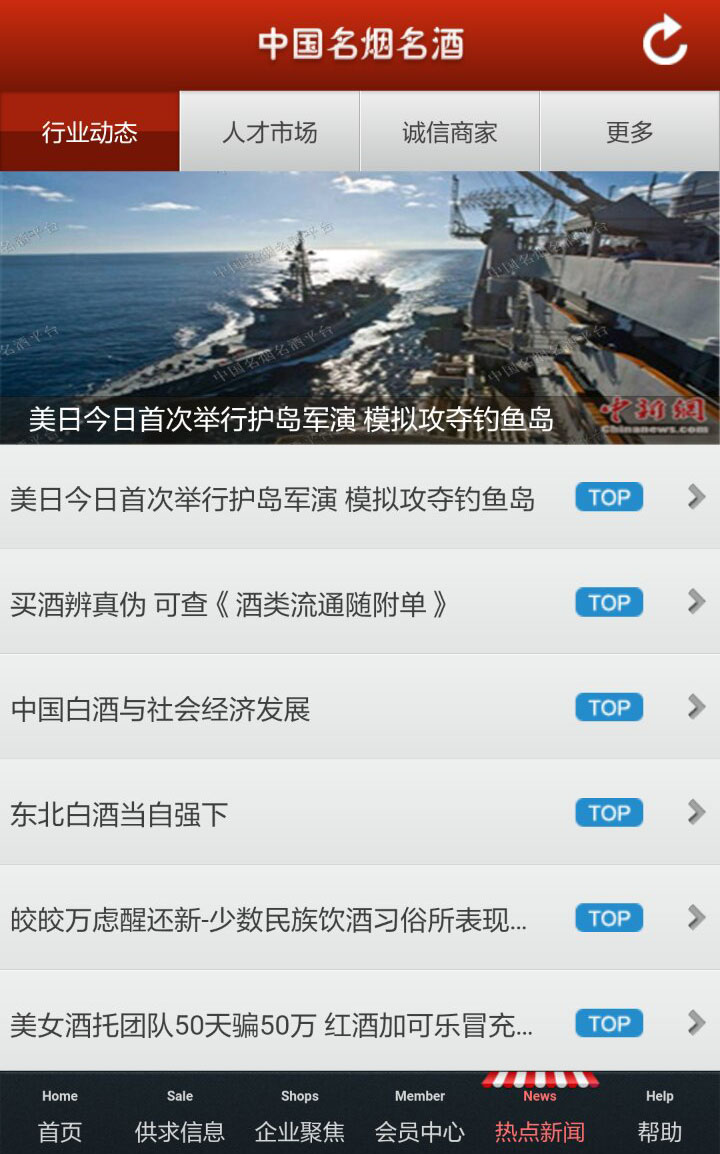Go to the 首页 Home tab

click(x=60, y=1116)
